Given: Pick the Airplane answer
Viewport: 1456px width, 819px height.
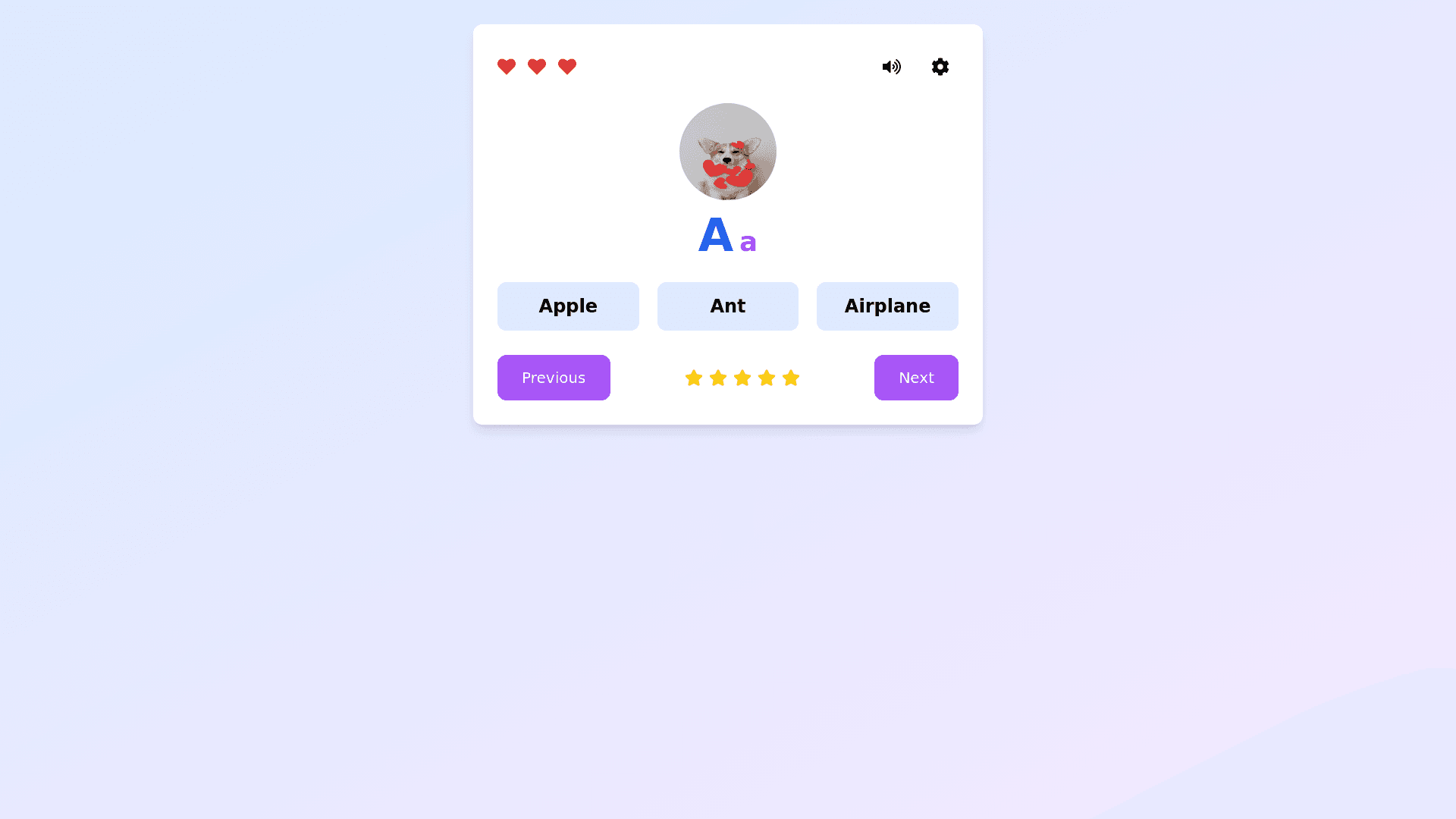Looking at the screenshot, I should tap(887, 306).
